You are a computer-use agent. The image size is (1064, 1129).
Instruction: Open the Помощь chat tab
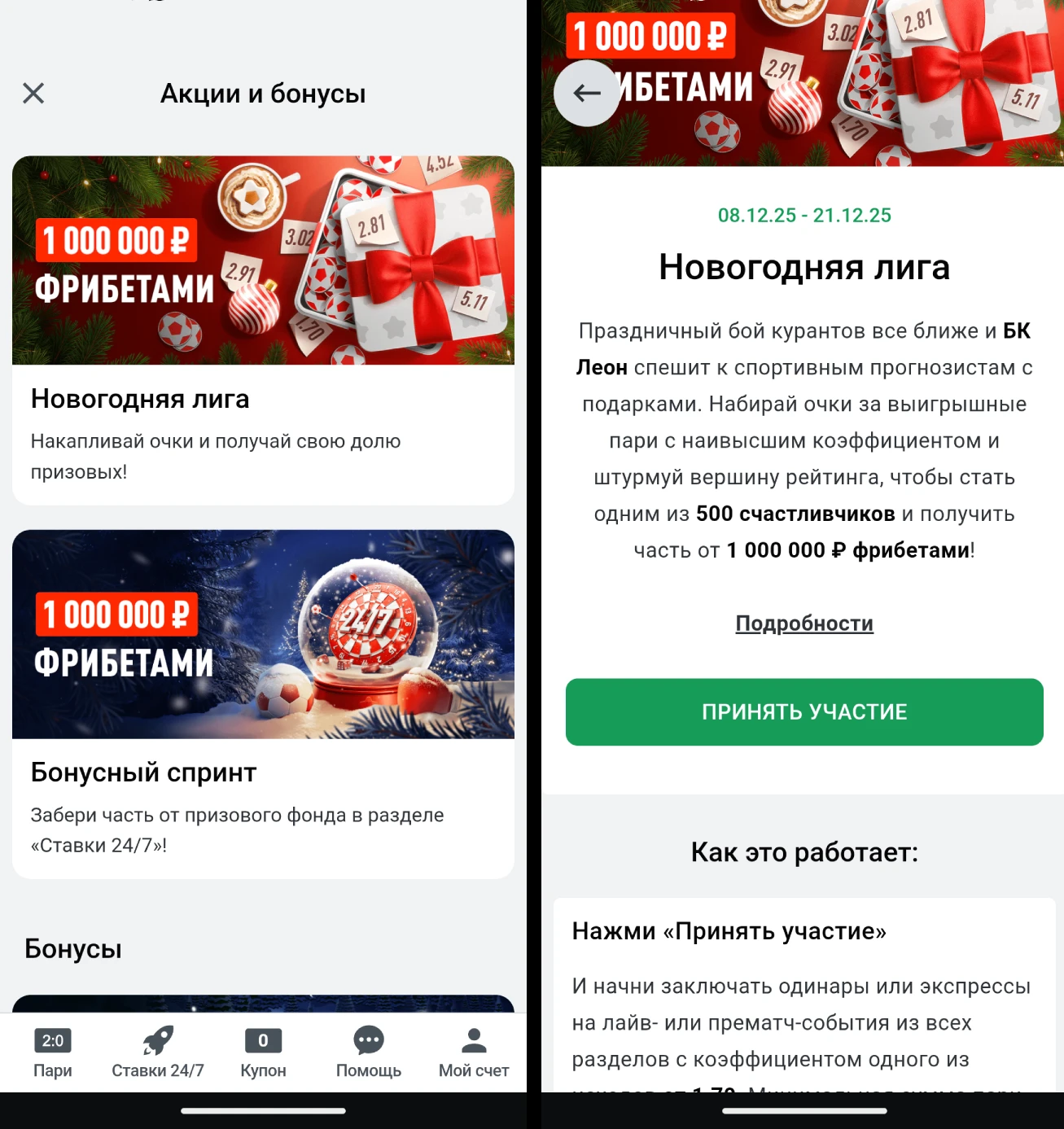point(369,1052)
